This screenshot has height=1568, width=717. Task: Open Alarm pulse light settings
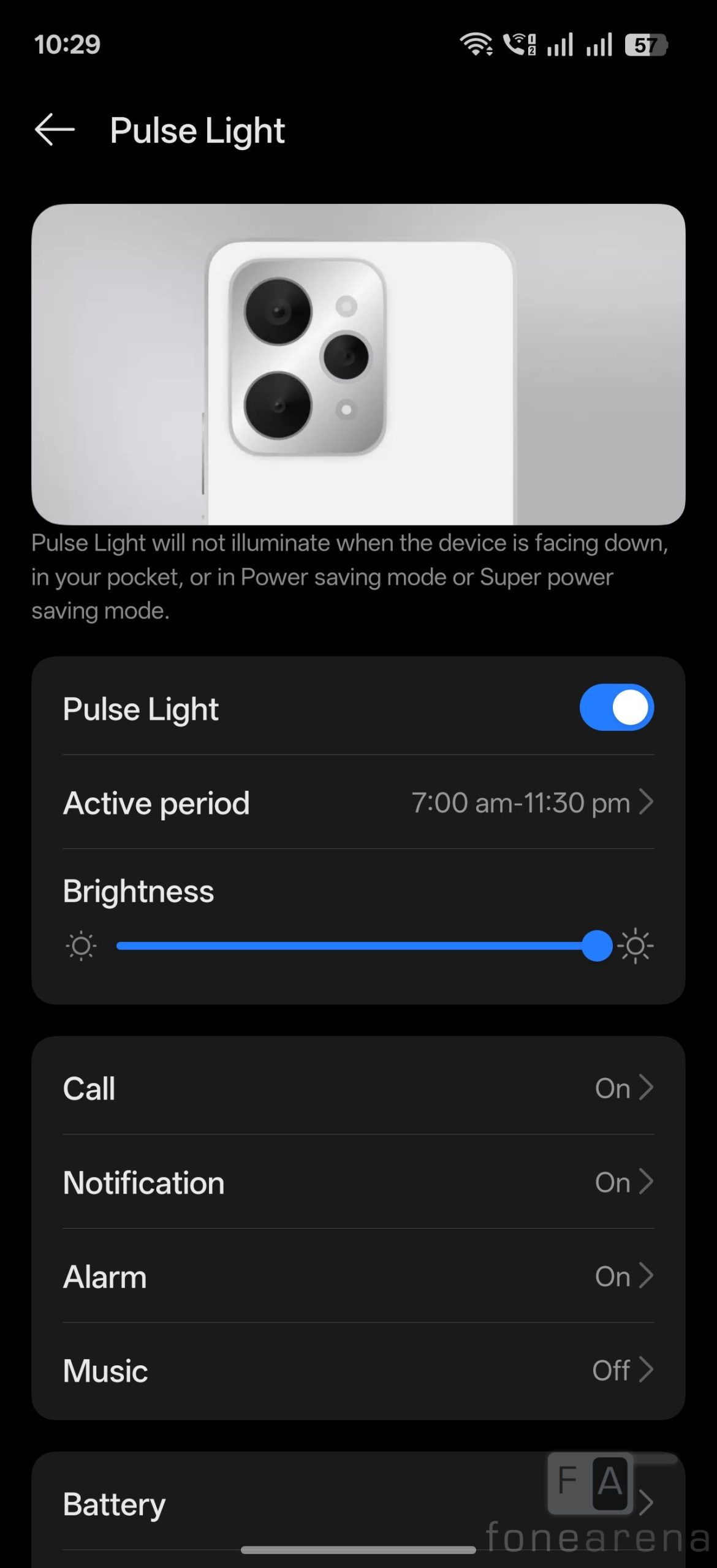coord(358,1276)
